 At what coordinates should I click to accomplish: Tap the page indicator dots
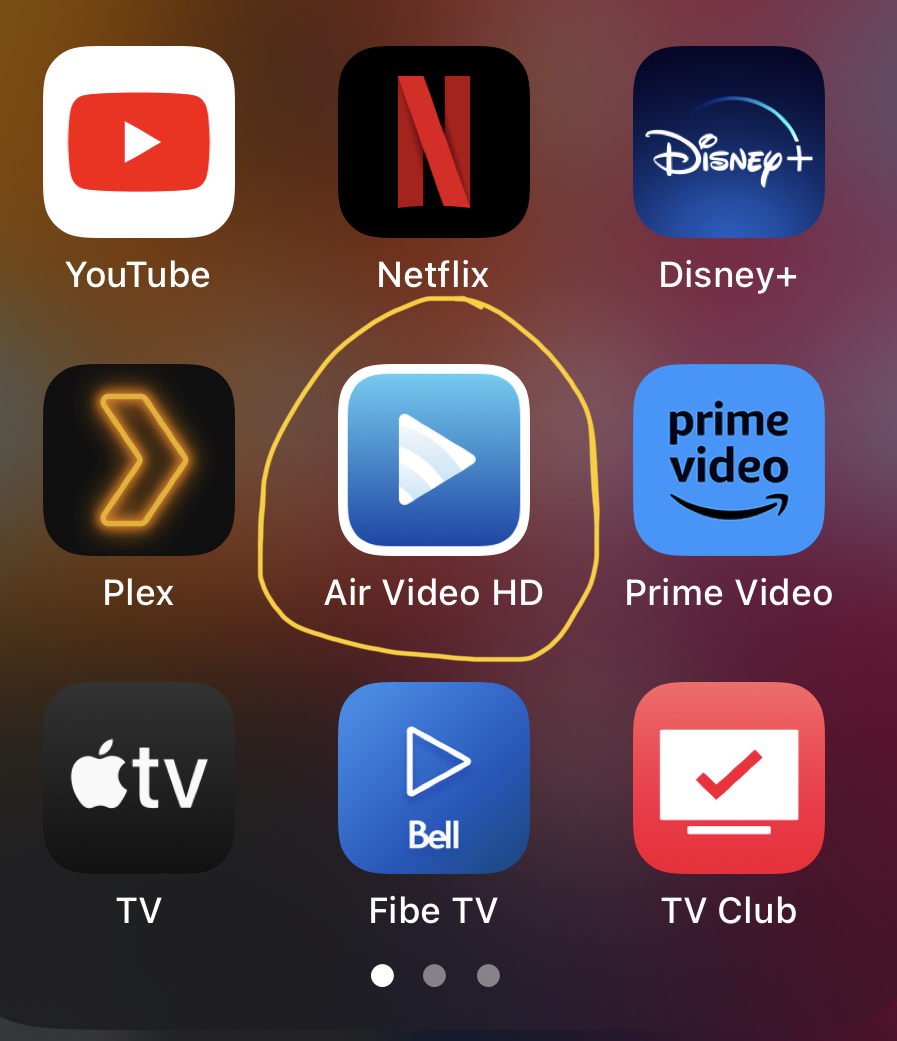[x=435, y=975]
